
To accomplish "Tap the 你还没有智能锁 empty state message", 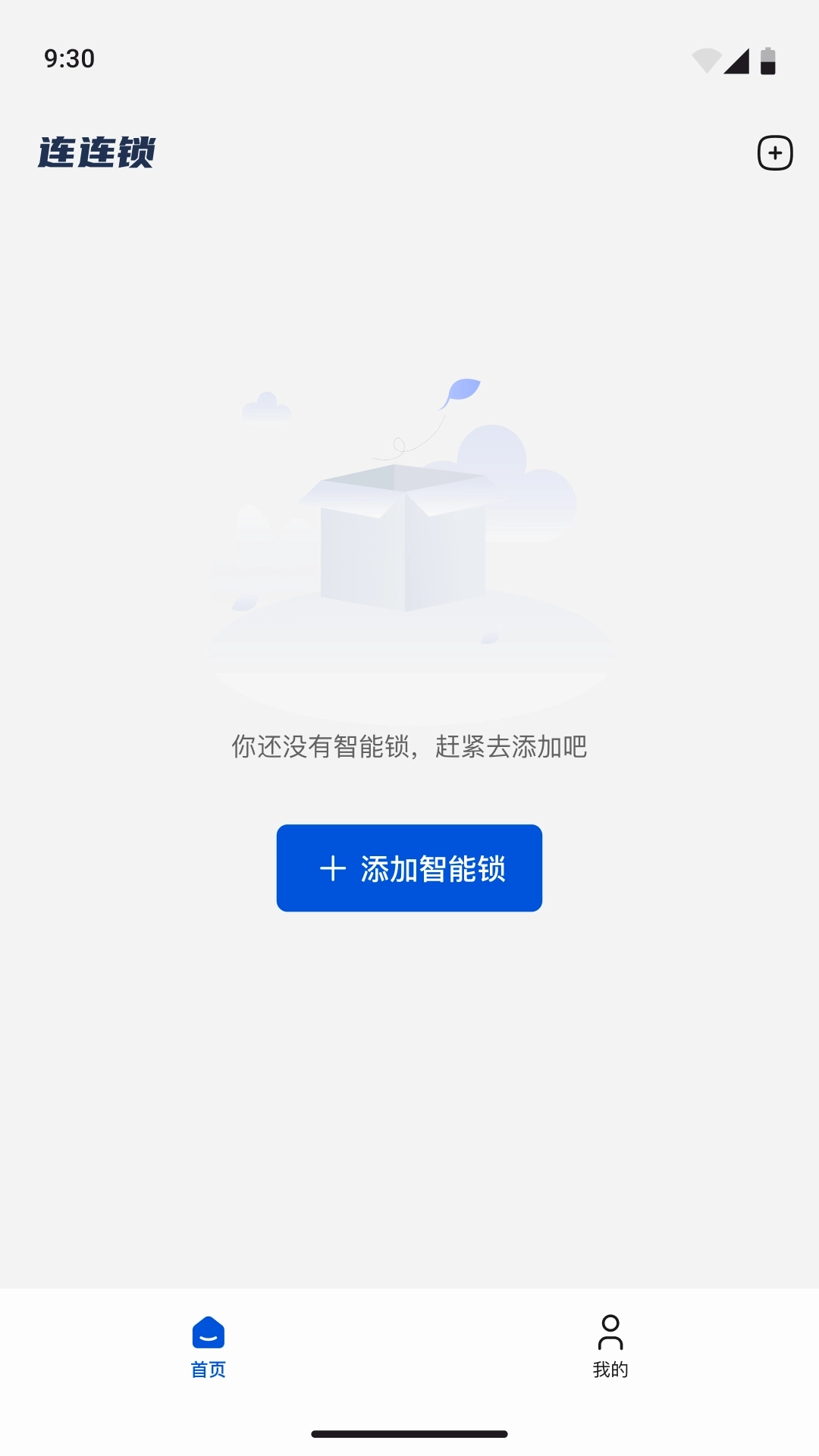I will (x=409, y=746).
